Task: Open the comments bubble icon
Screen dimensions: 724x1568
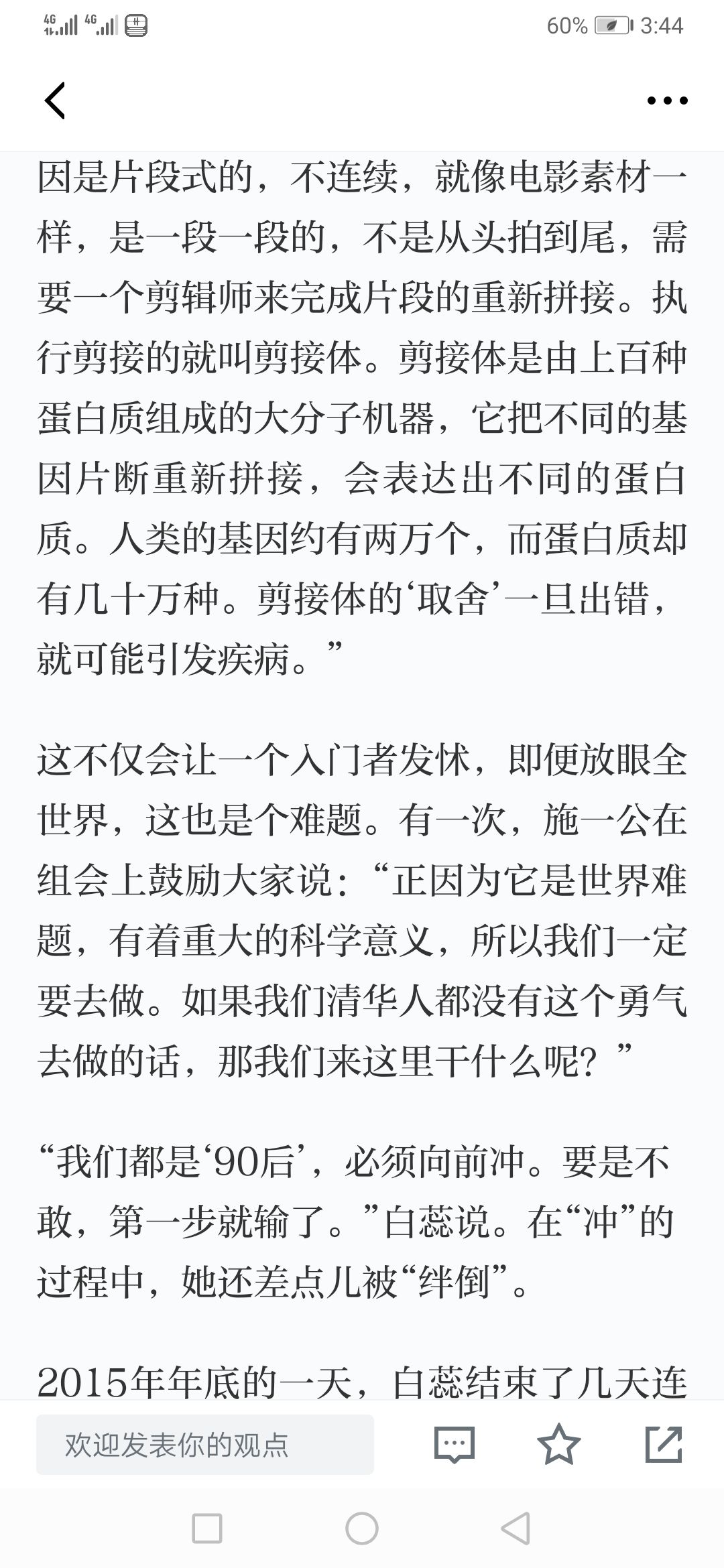Action: pyautogui.click(x=455, y=1445)
